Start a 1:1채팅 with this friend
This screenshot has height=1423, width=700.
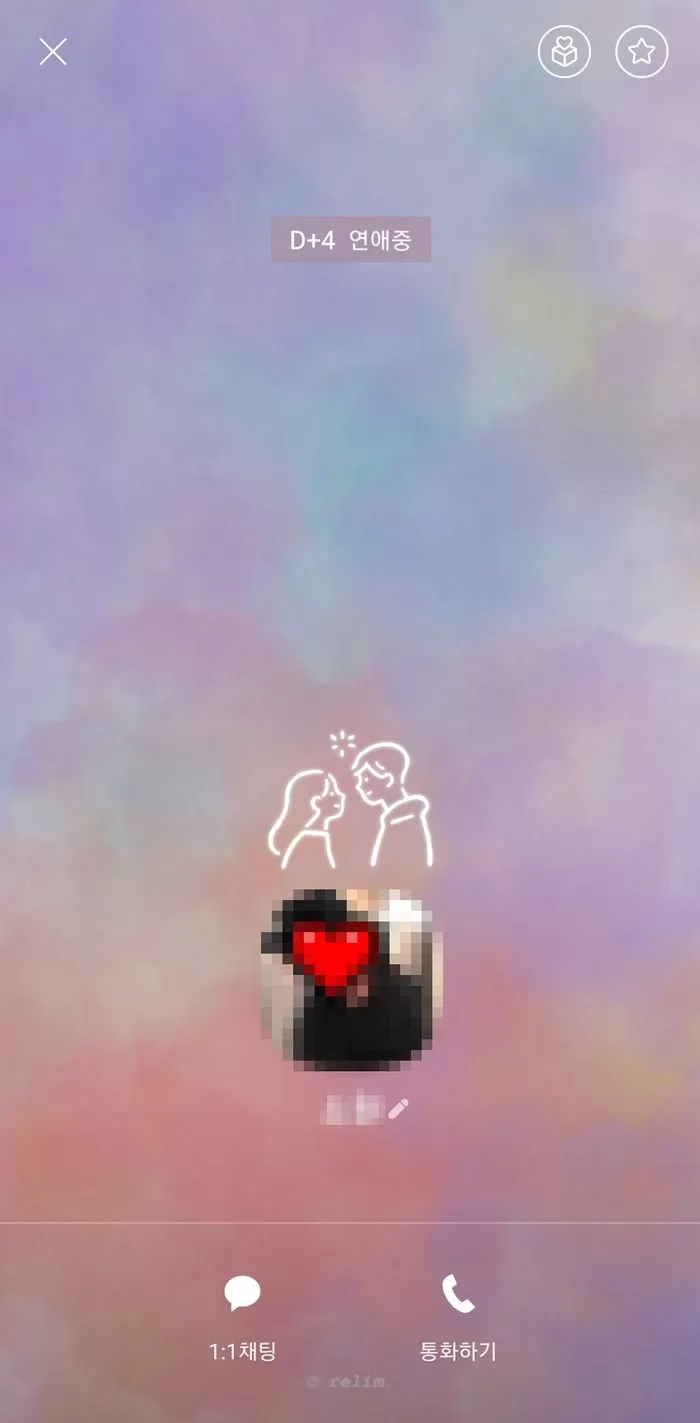coord(242,1317)
